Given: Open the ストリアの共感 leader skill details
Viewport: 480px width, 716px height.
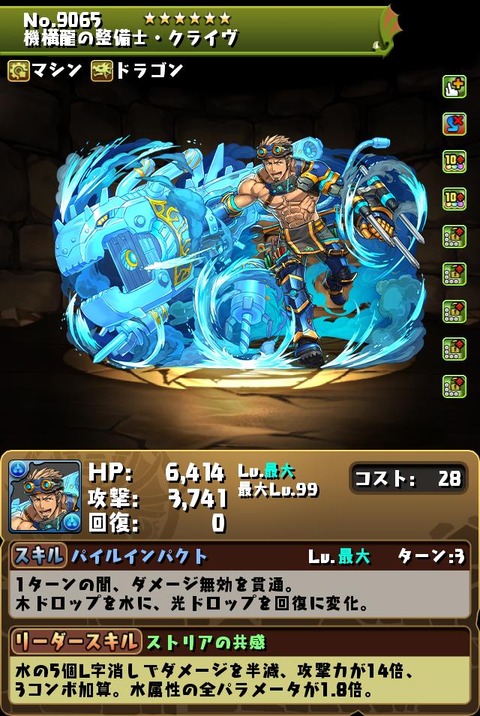Looking at the screenshot, I should point(206,642).
